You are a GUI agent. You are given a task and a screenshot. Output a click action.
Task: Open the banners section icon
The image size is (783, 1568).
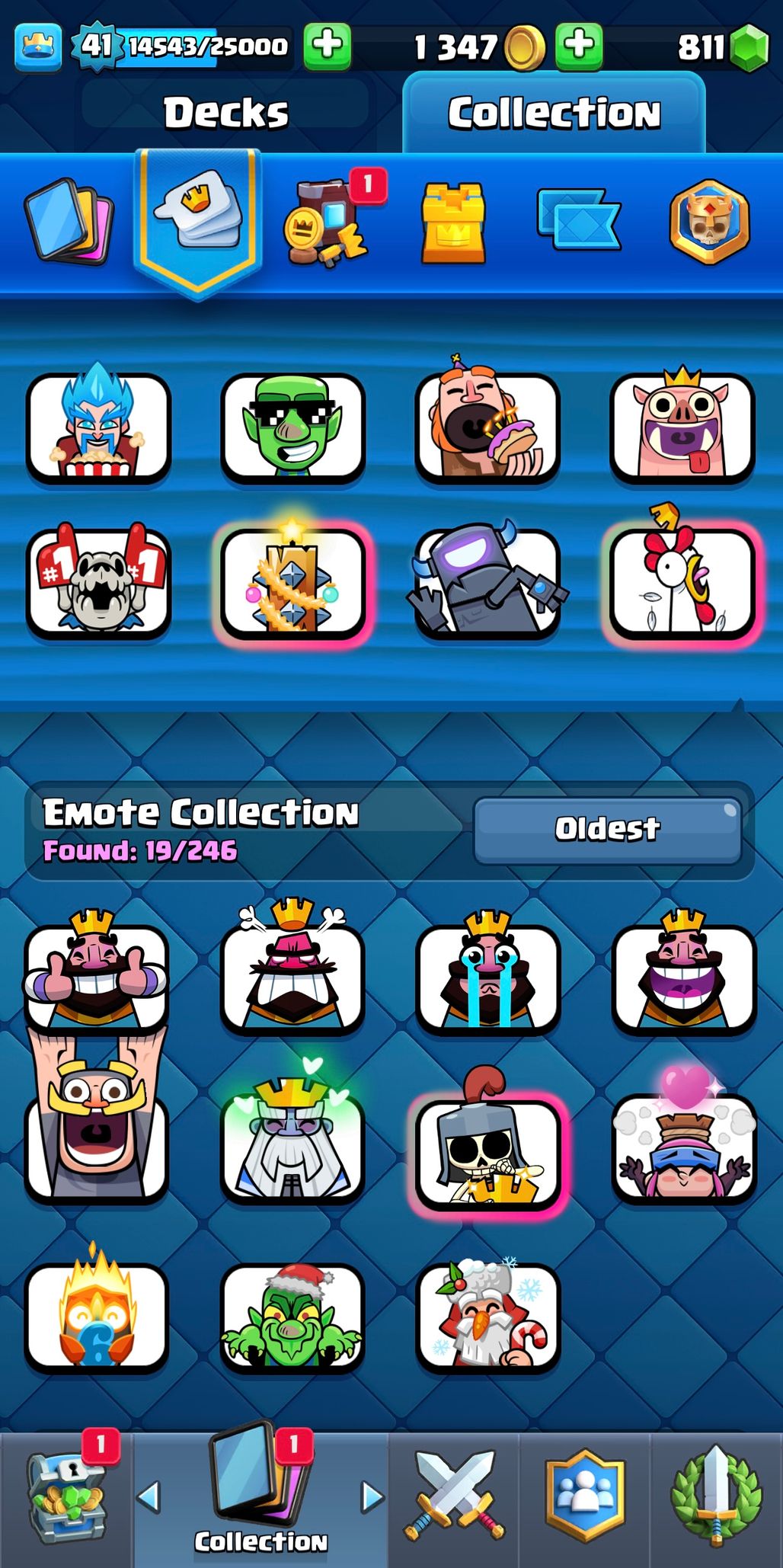click(x=579, y=221)
